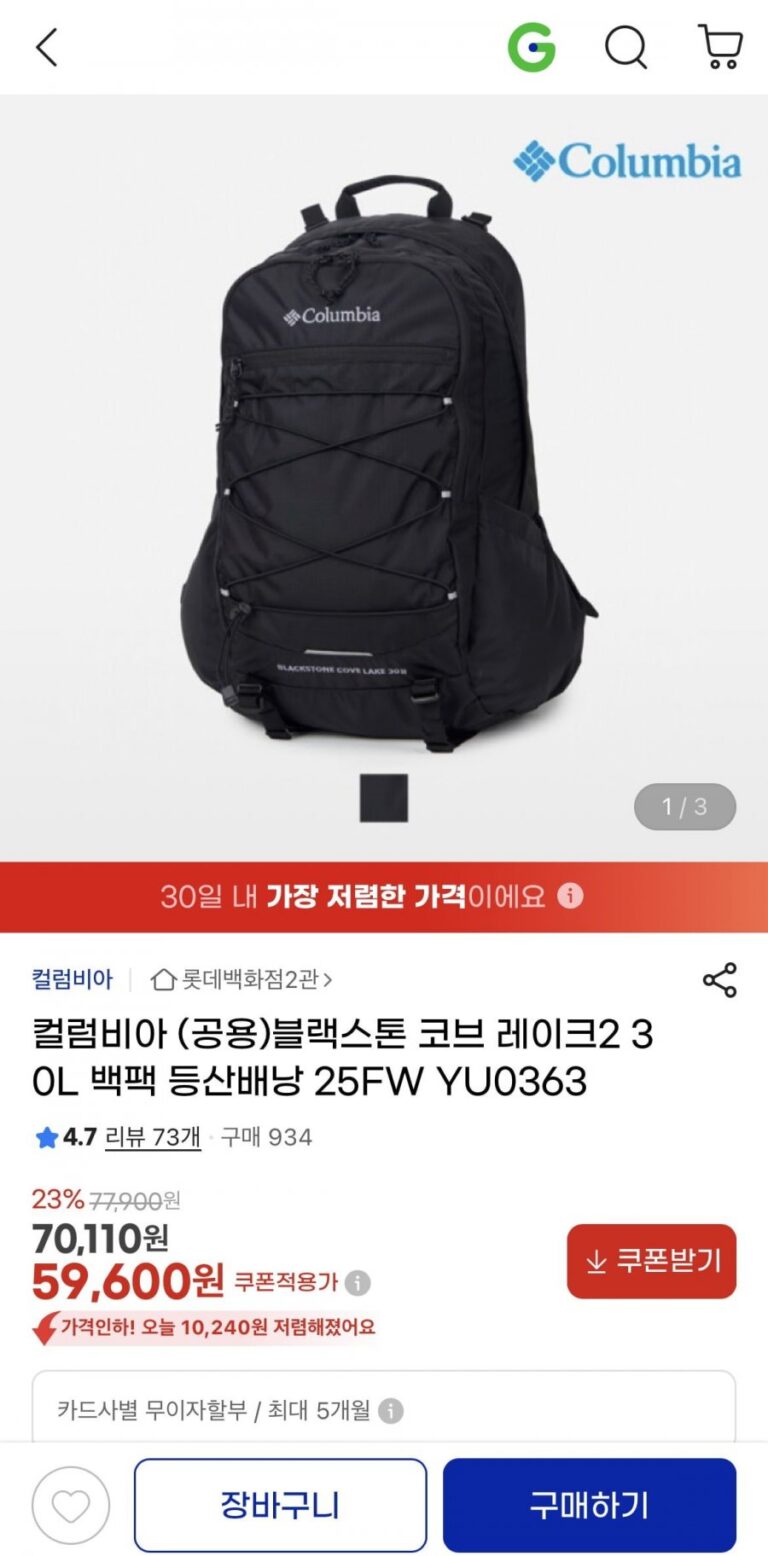Tap the 쿠폰받기 coupon download button
This screenshot has width=768, height=1556.
[651, 1261]
